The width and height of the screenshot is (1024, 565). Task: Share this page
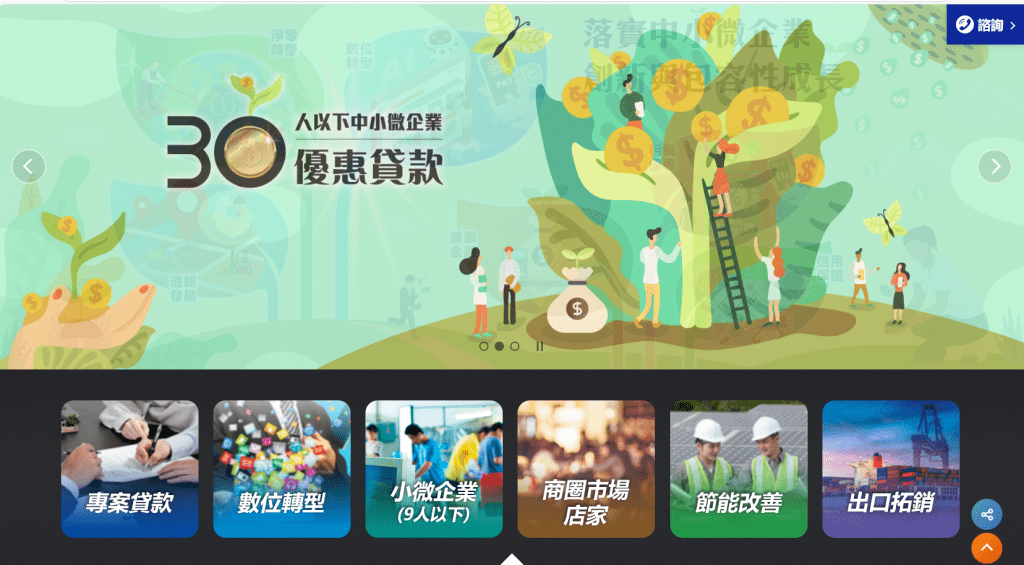[986, 514]
